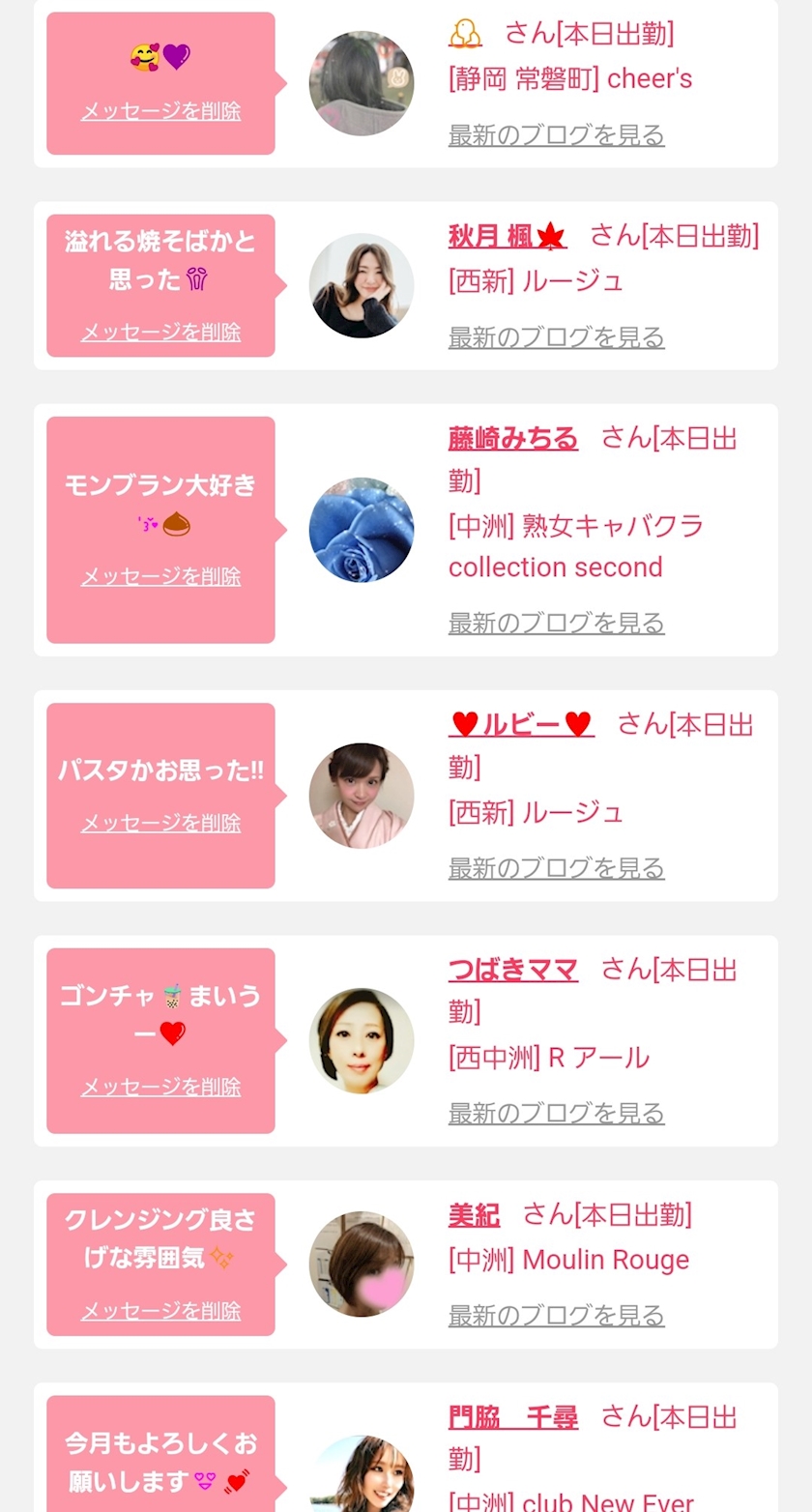Screen dimensions: 812x1512
Task: Open ルビー's profile name link
Action: point(521,724)
